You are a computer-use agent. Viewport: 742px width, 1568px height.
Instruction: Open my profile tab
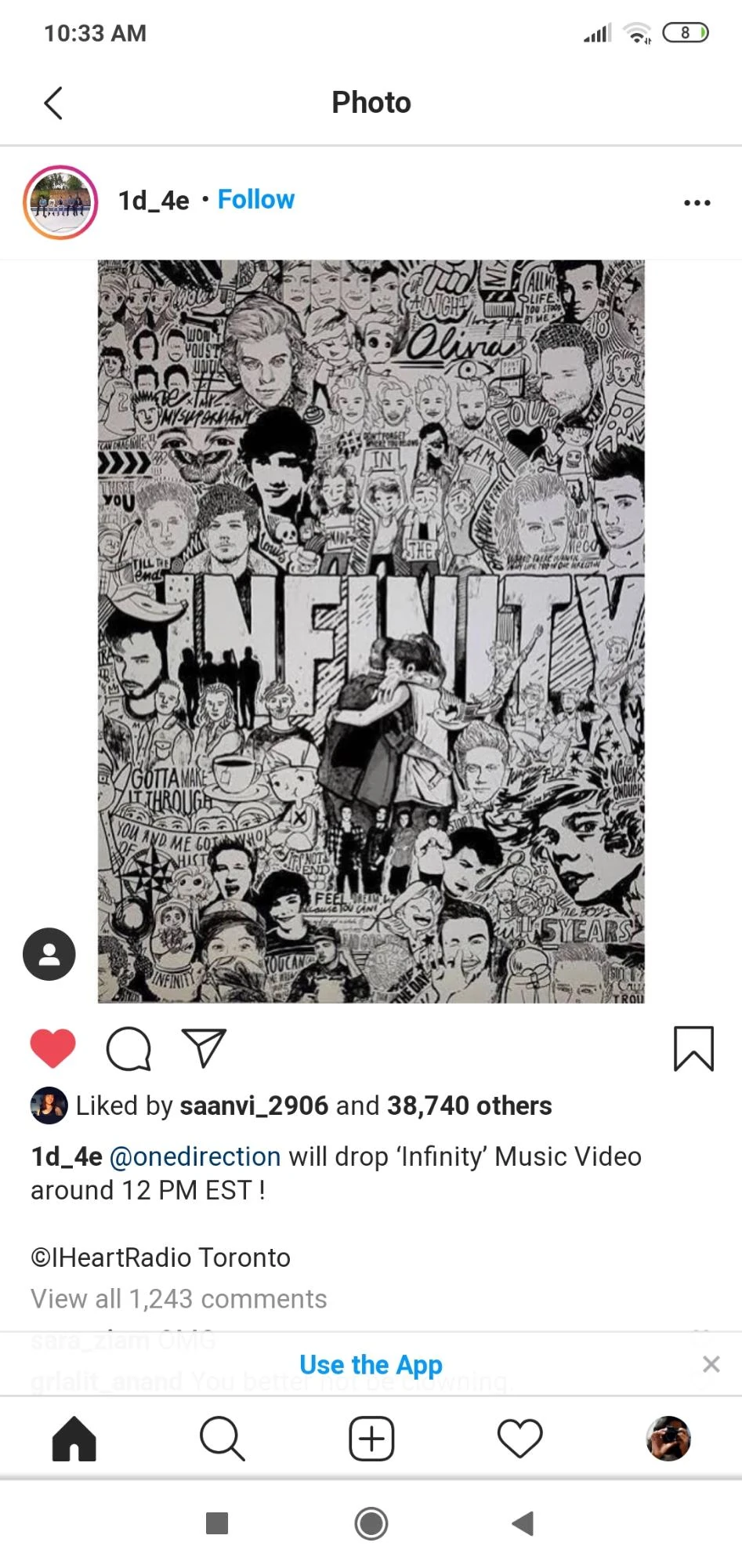(x=668, y=1439)
